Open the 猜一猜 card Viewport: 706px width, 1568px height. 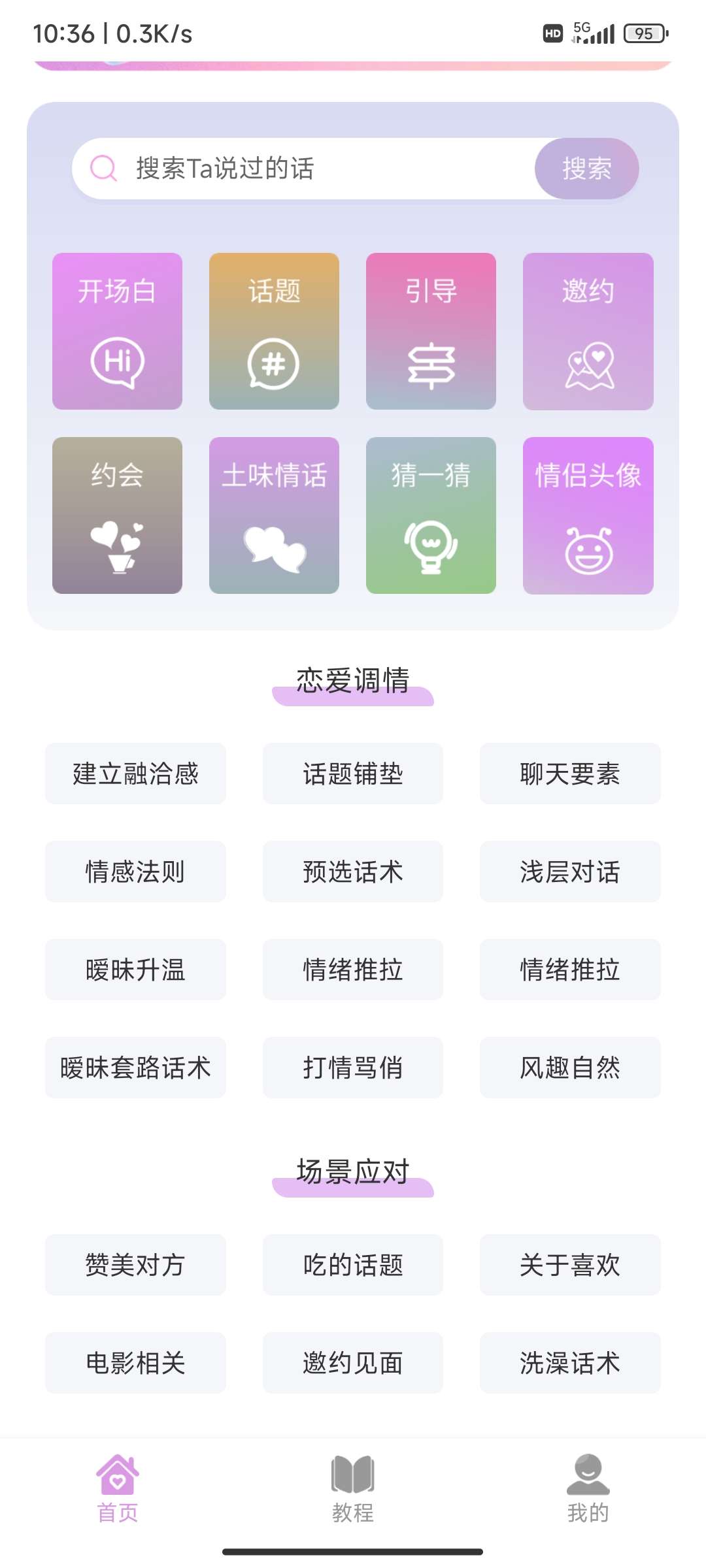click(x=431, y=515)
